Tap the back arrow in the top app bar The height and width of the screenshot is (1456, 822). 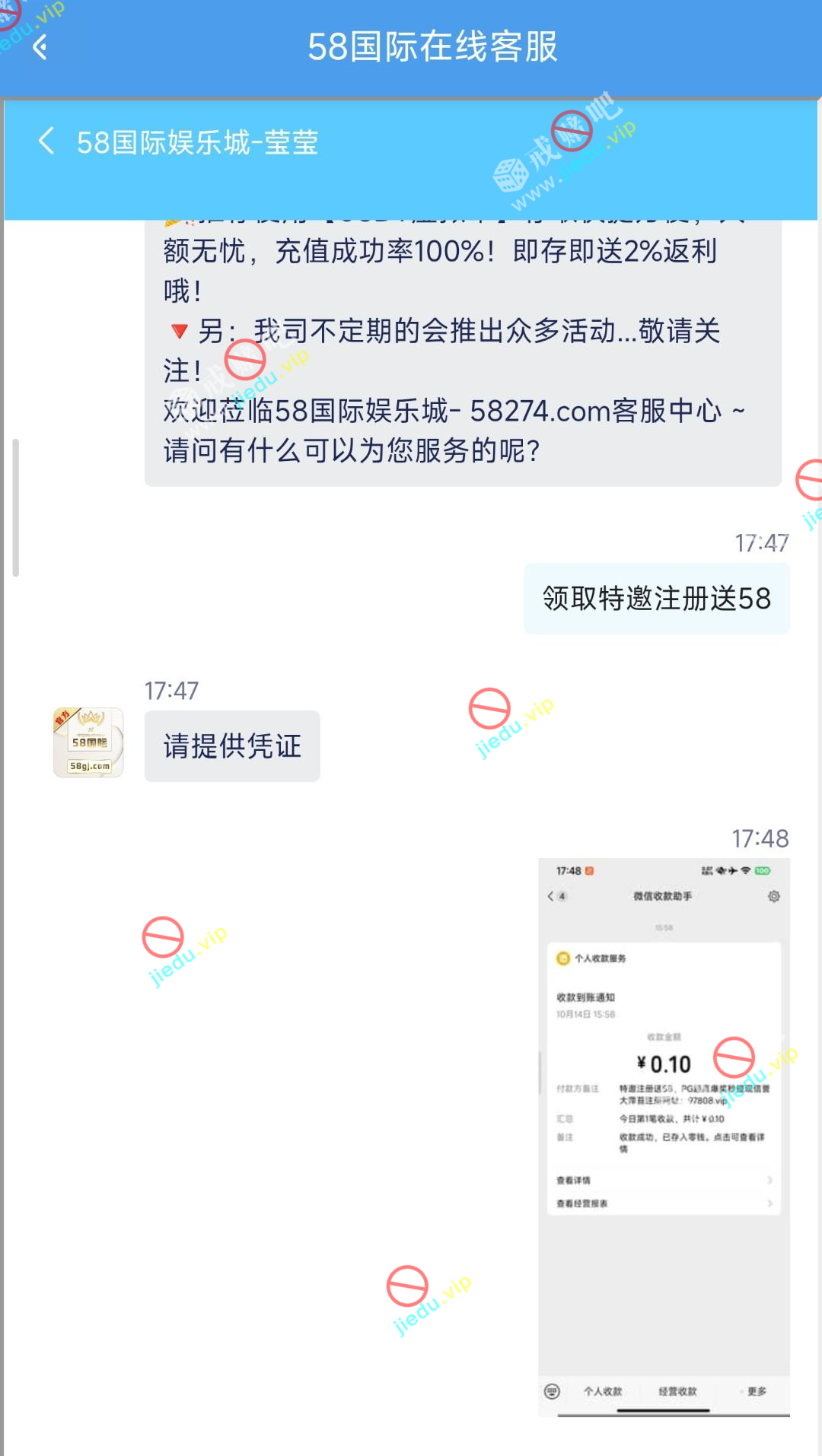tap(40, 47)
